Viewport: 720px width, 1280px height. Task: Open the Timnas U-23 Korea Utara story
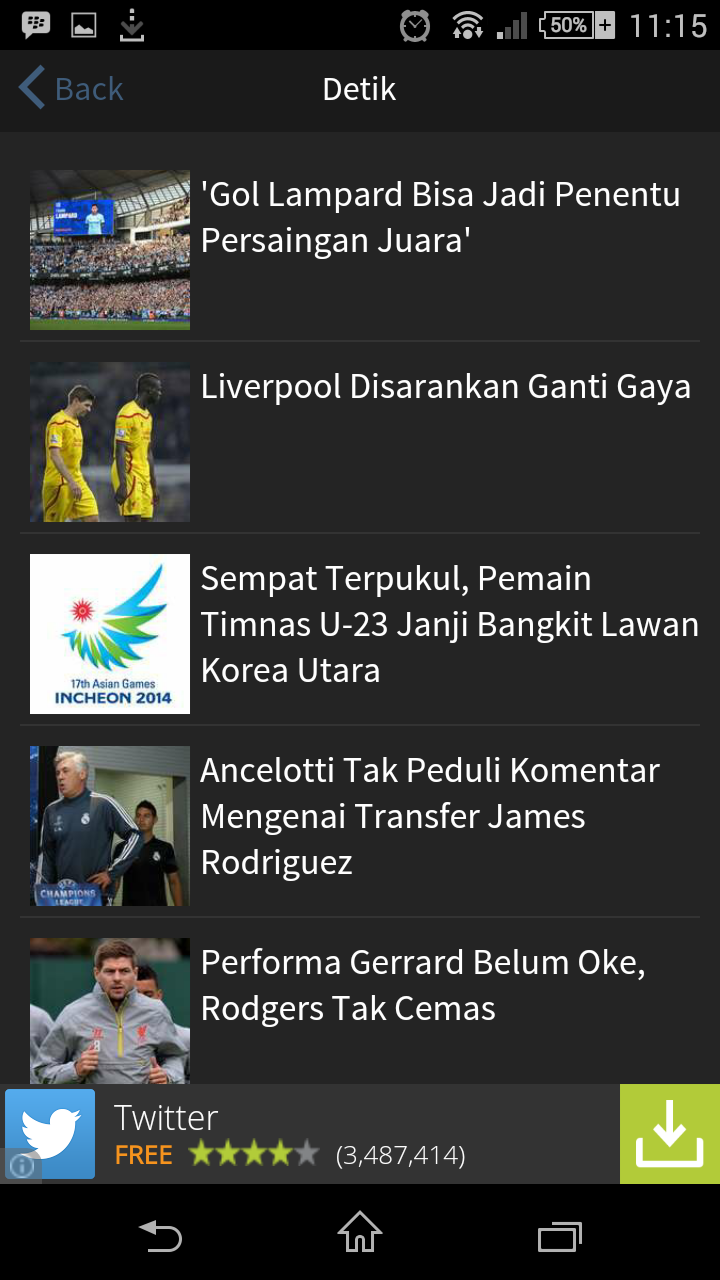[449, 624]
